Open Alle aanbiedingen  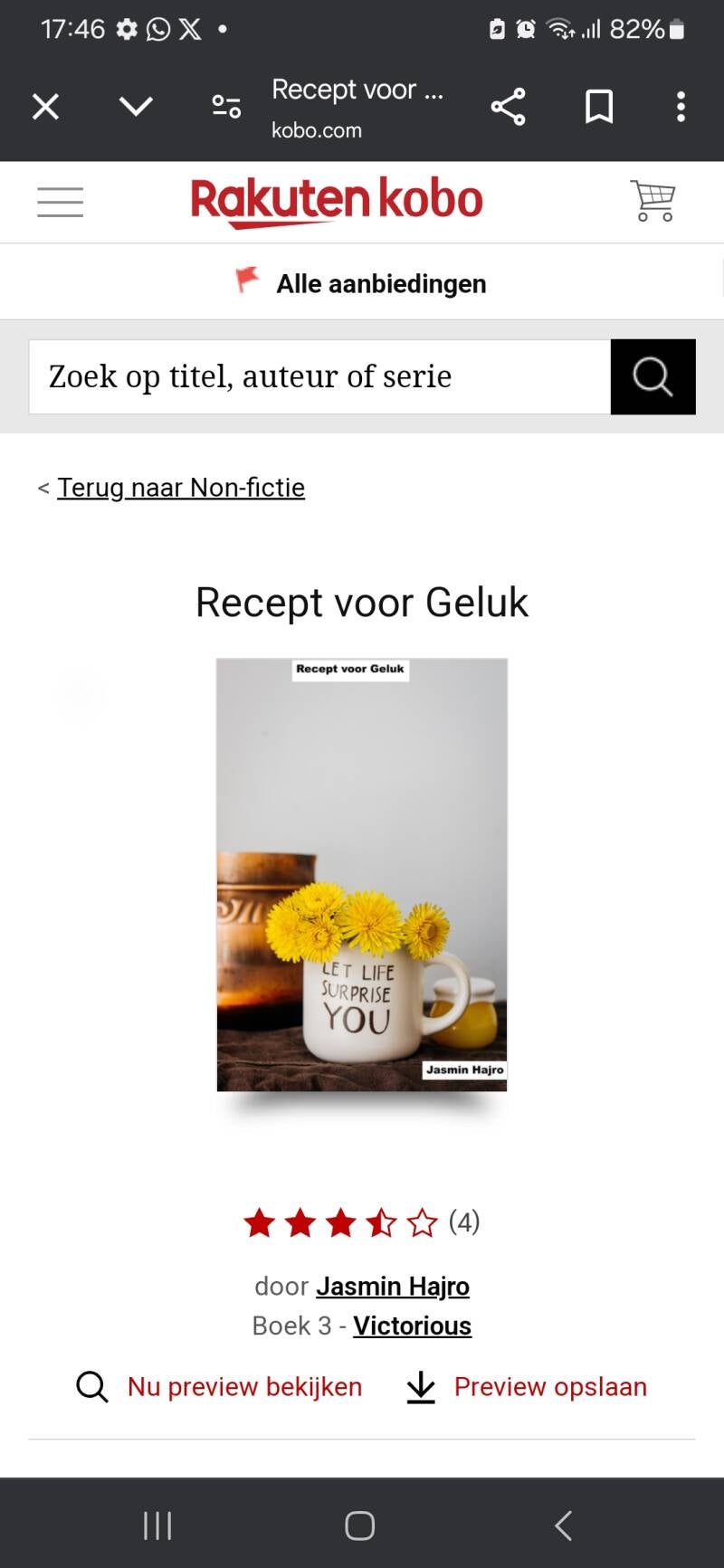380,284
